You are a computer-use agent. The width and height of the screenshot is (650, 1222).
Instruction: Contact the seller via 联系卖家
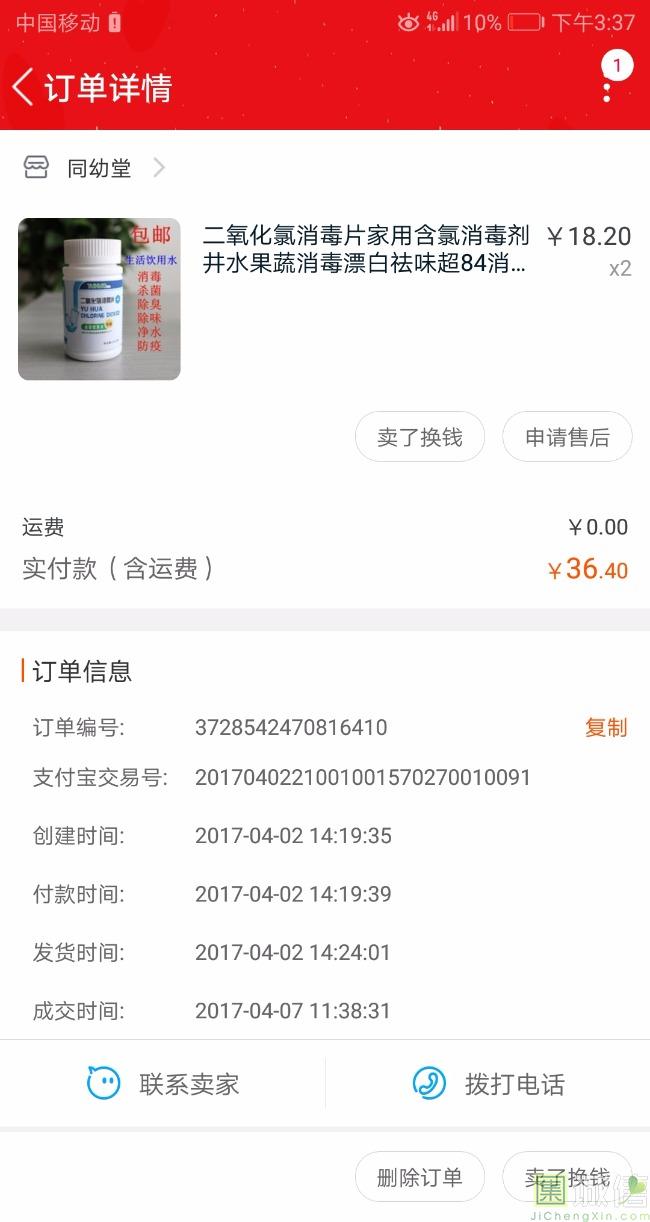click(x=163, y=1083)
